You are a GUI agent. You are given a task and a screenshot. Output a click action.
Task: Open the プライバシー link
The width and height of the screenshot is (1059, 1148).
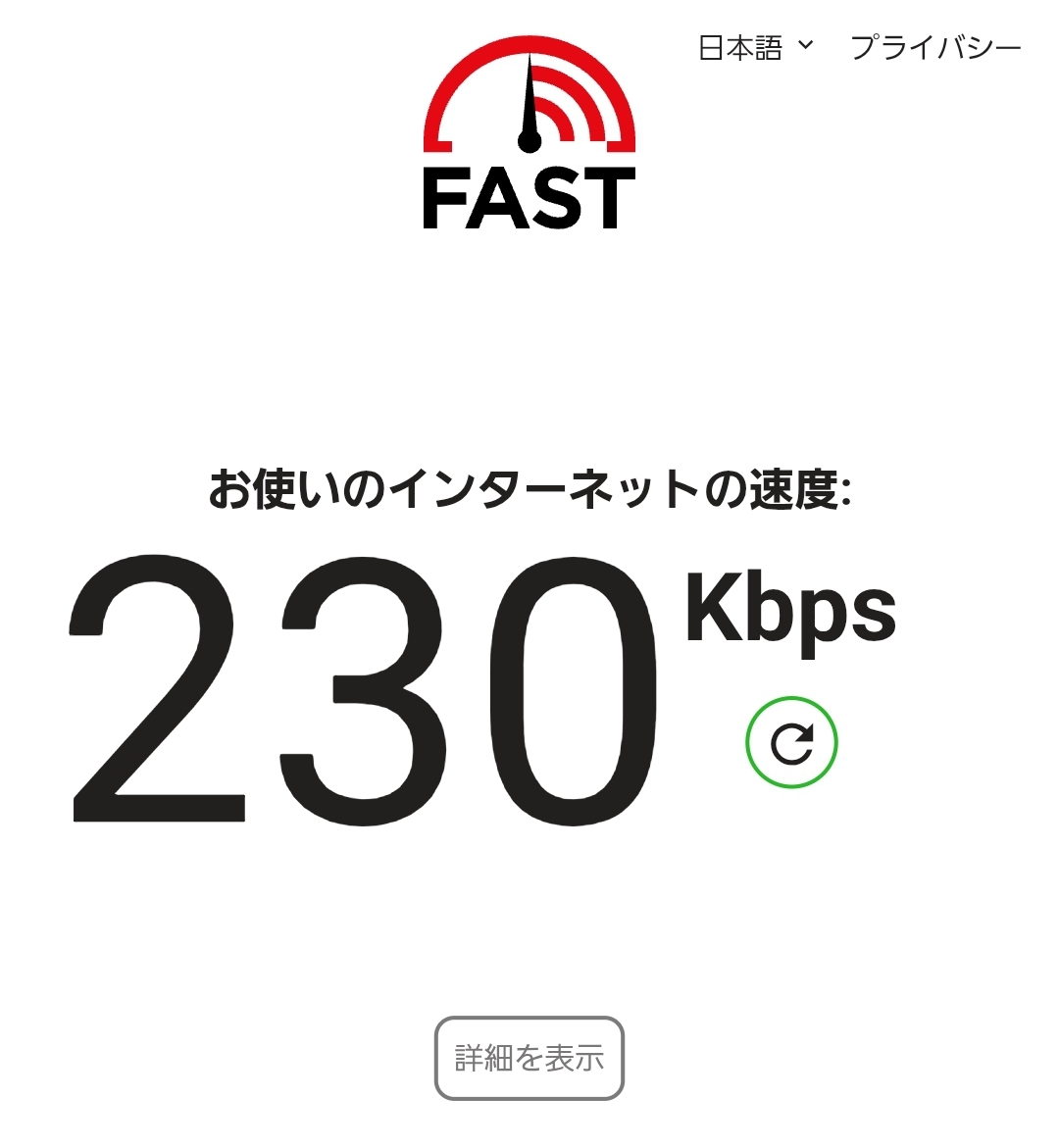pos(935,47)
